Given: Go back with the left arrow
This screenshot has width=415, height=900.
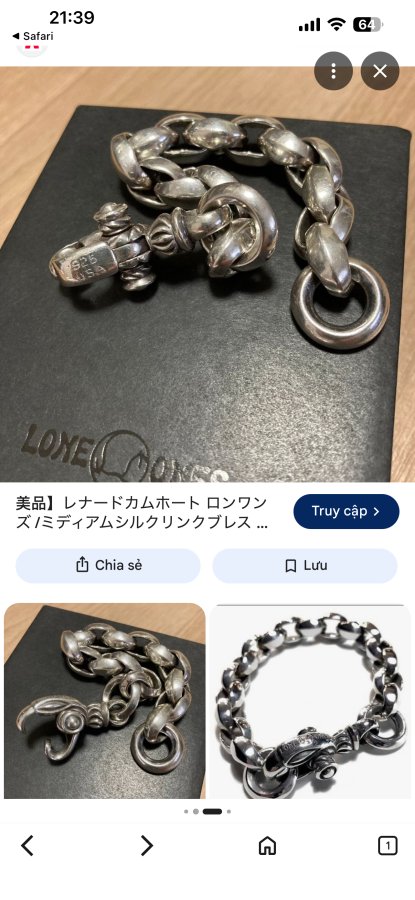Looking at the screenshot, I should pyautogui.click(x=27, y=845).
